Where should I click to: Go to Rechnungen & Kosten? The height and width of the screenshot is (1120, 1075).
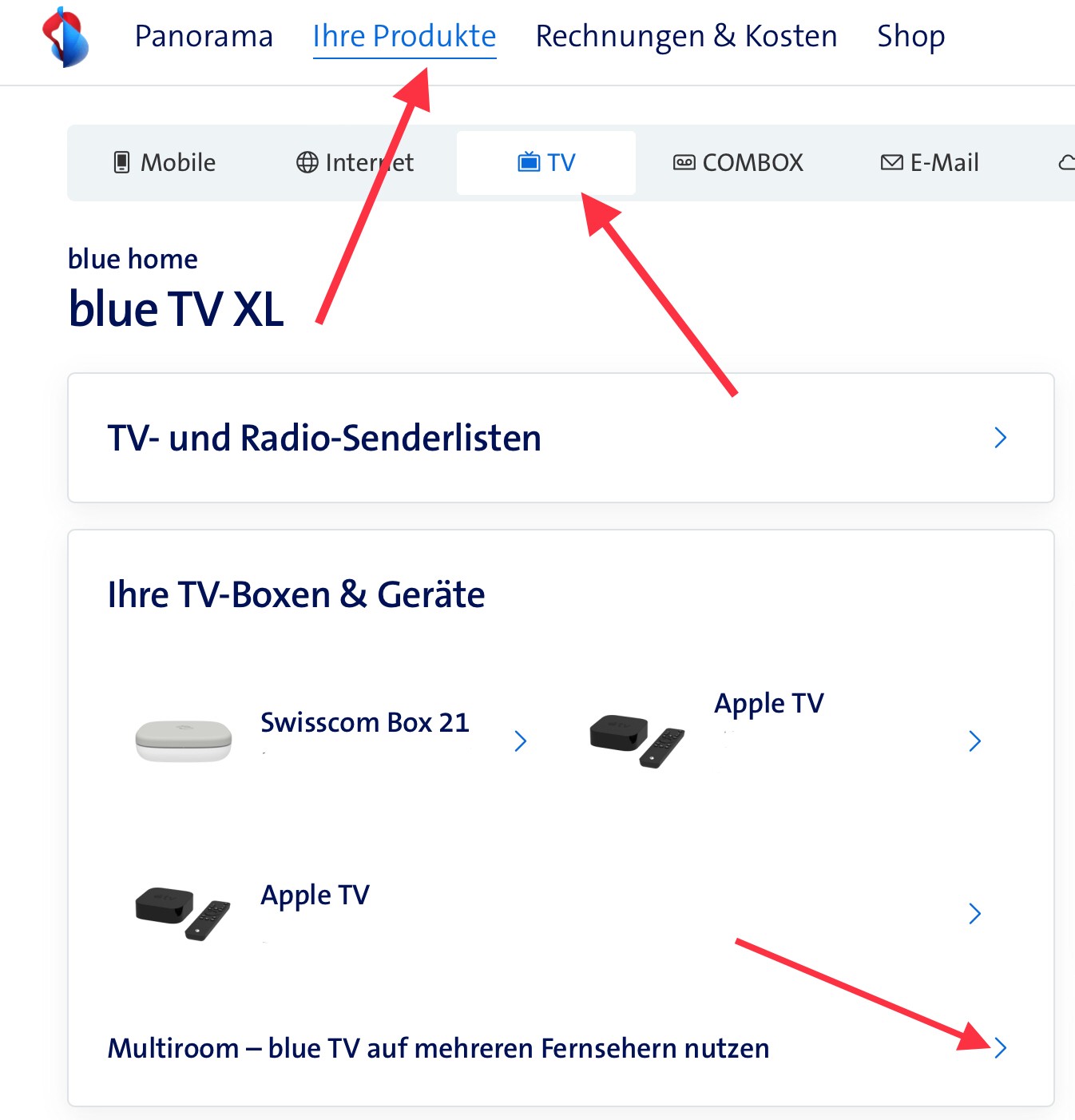(x=686, y=37)
